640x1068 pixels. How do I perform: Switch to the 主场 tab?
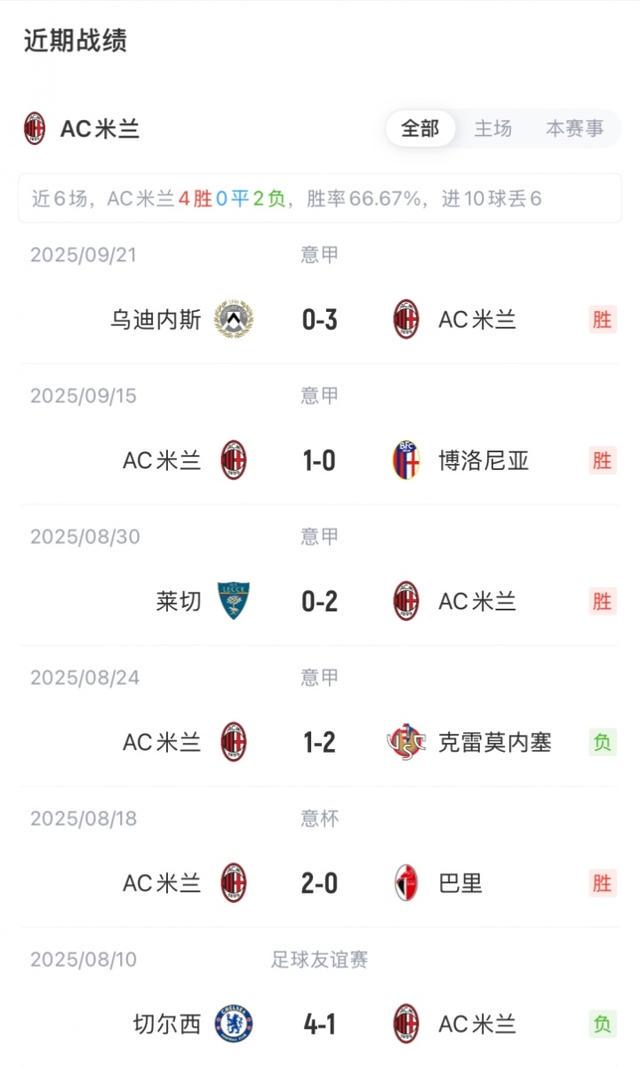click(492, 129)
